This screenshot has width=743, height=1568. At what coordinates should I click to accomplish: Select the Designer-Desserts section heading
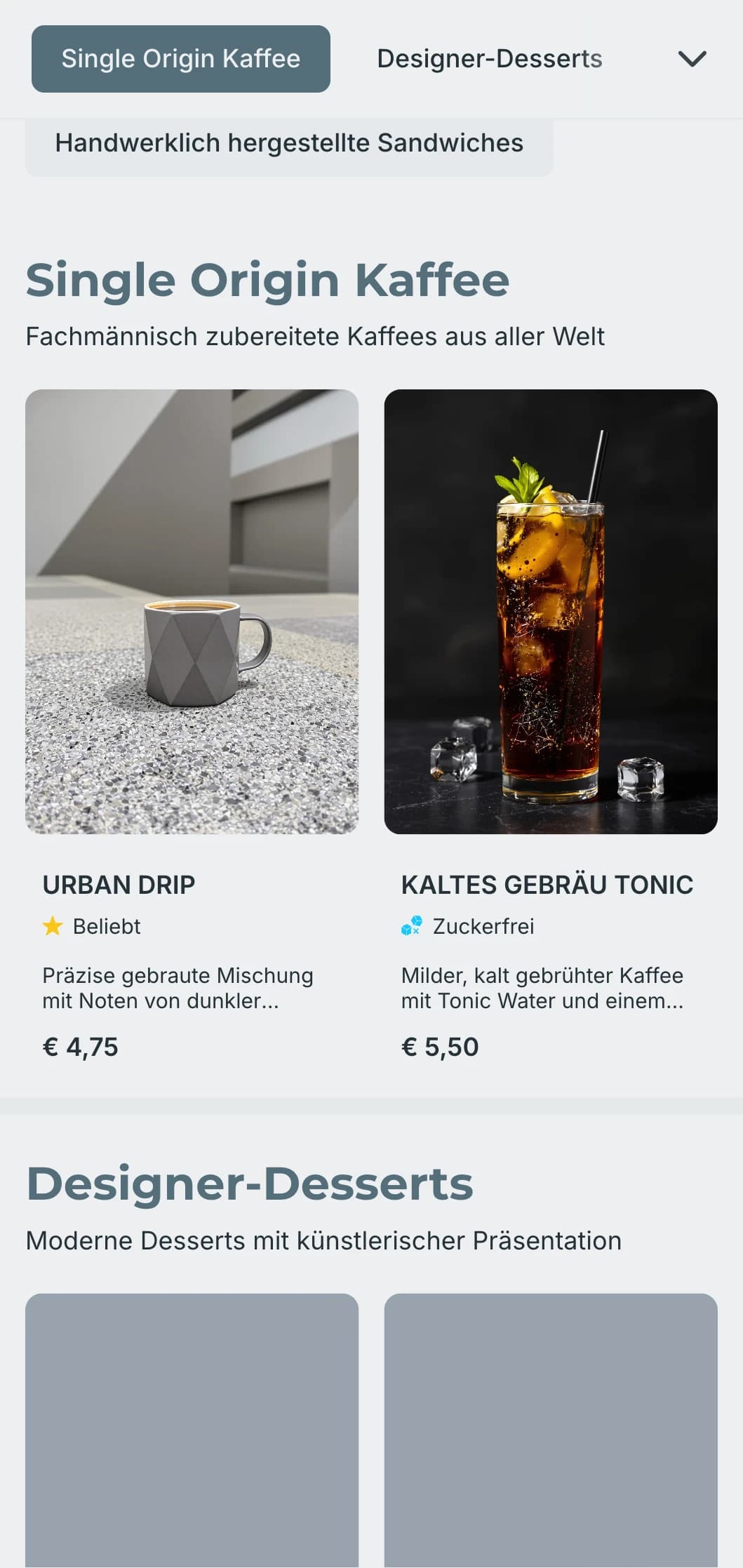[x=250, y=1183]
